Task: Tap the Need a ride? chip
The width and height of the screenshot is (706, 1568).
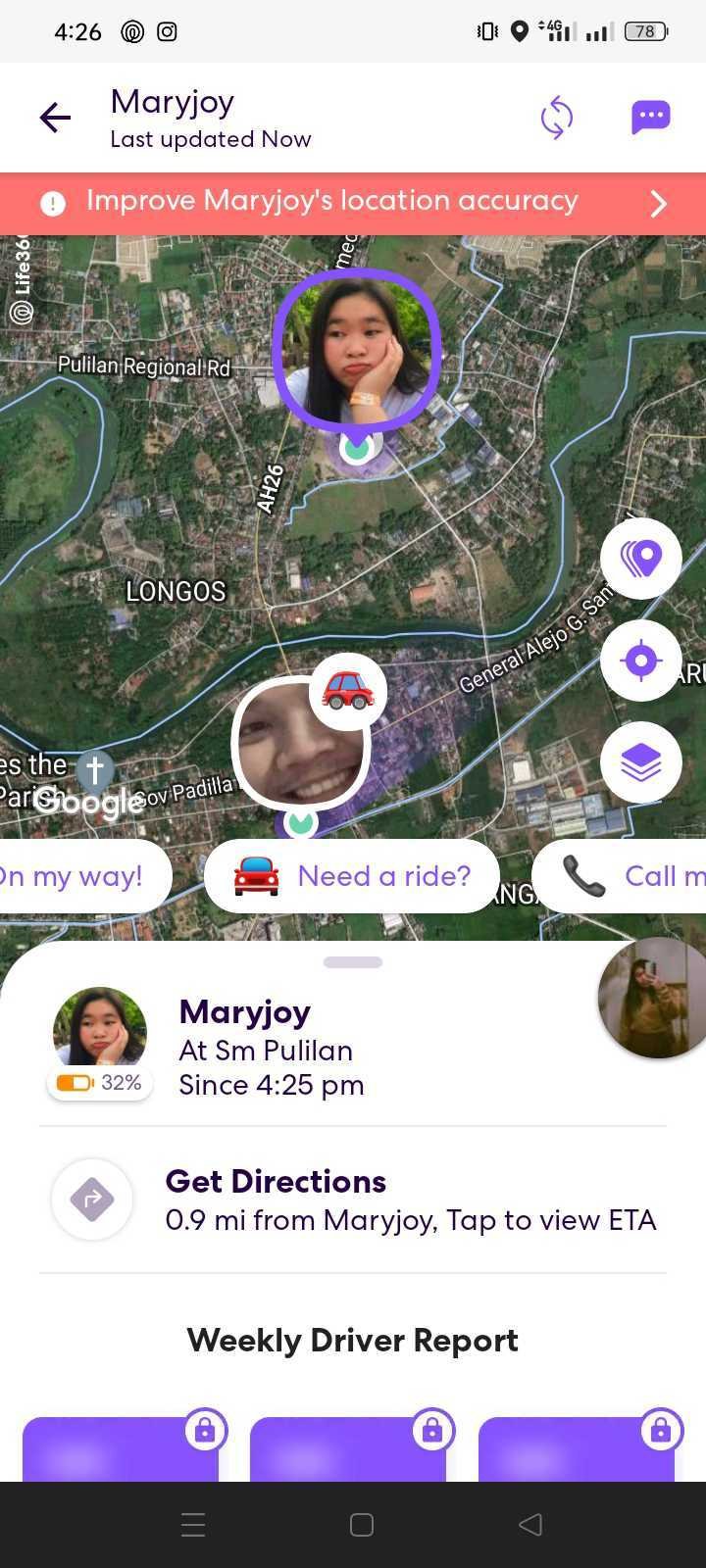Action: coord(353,876)
